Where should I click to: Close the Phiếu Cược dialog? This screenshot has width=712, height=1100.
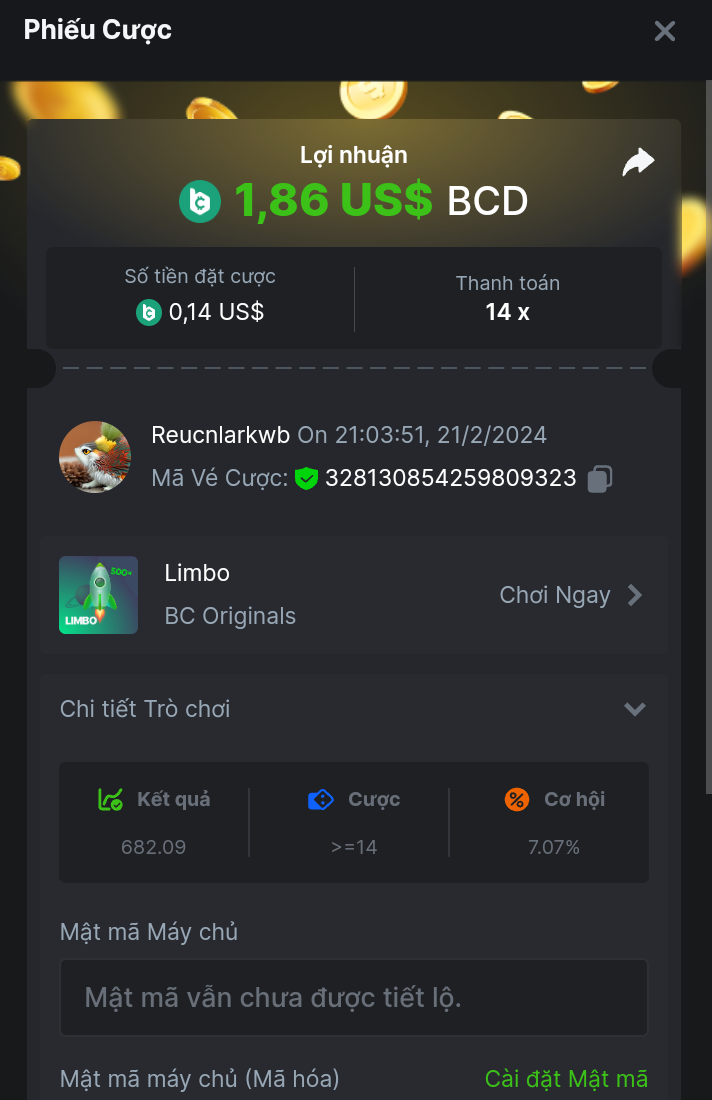click(665, 31)
